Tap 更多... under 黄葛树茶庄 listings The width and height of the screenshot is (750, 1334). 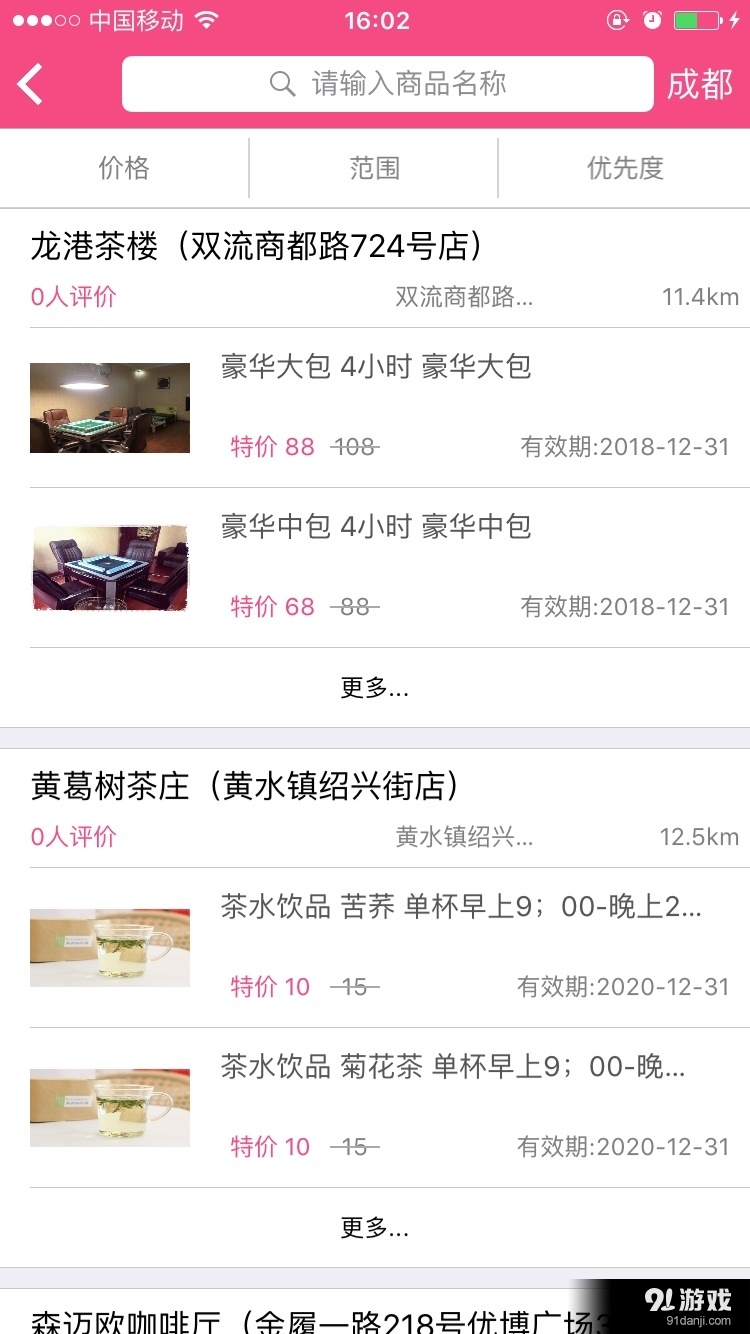tap(373, 1227)
